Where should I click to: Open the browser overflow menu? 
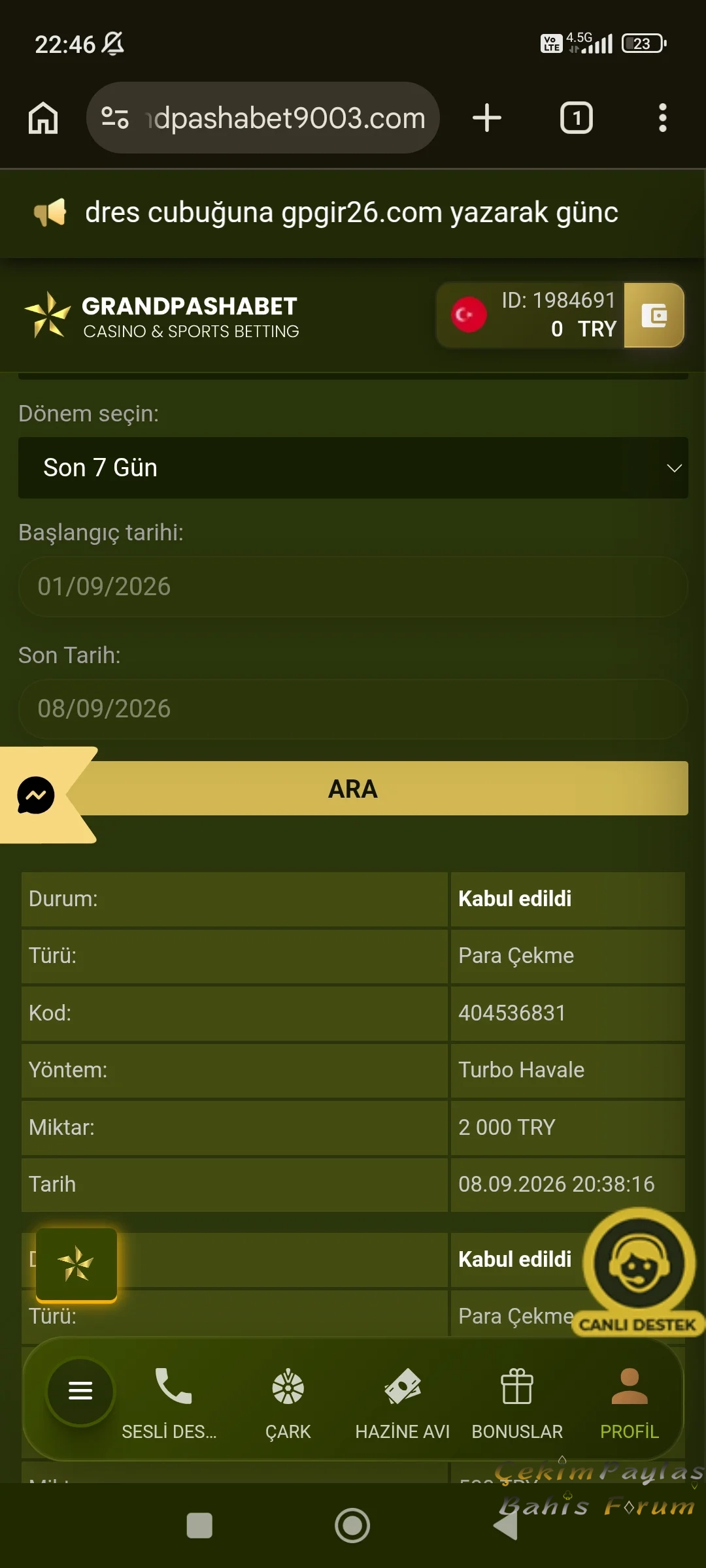[663, 118]
